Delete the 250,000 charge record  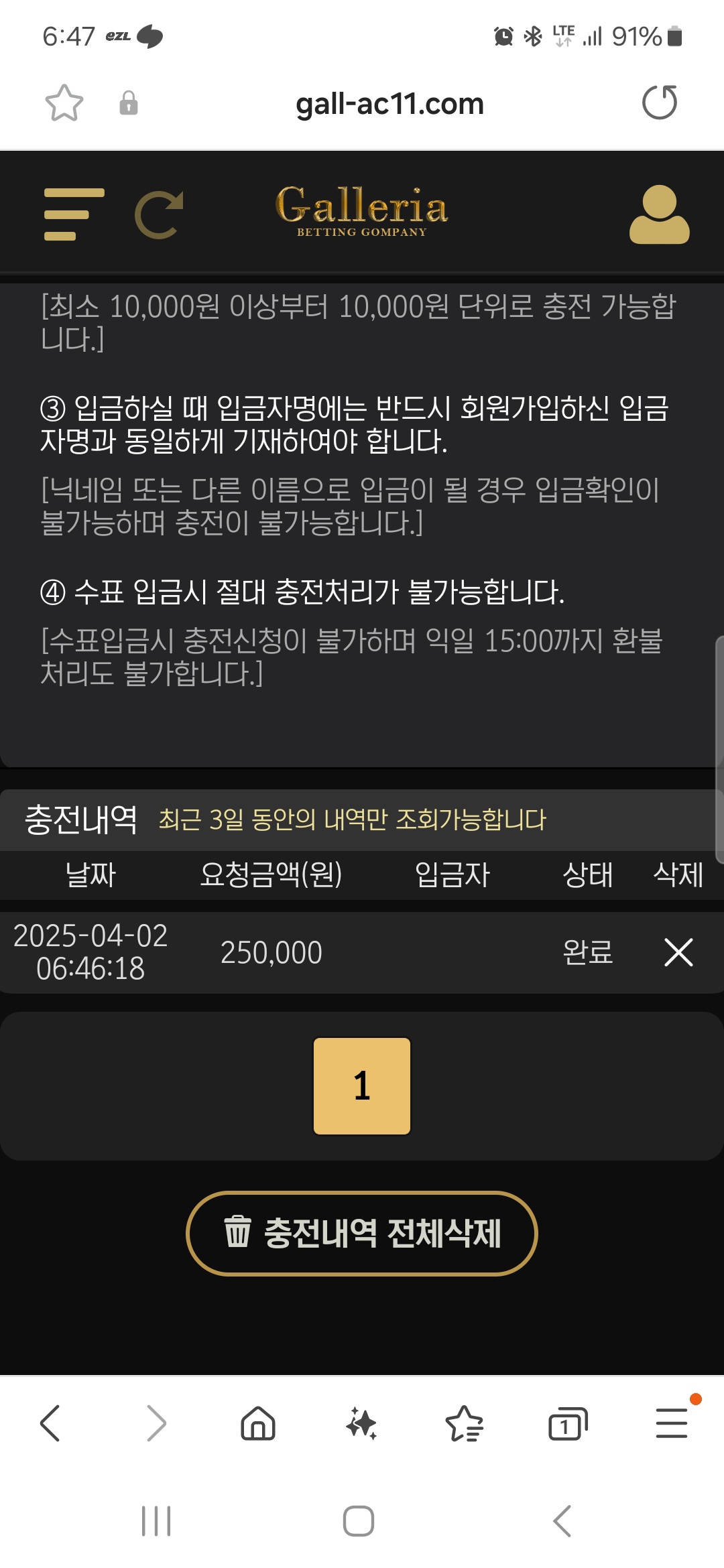tap(678, 952)
